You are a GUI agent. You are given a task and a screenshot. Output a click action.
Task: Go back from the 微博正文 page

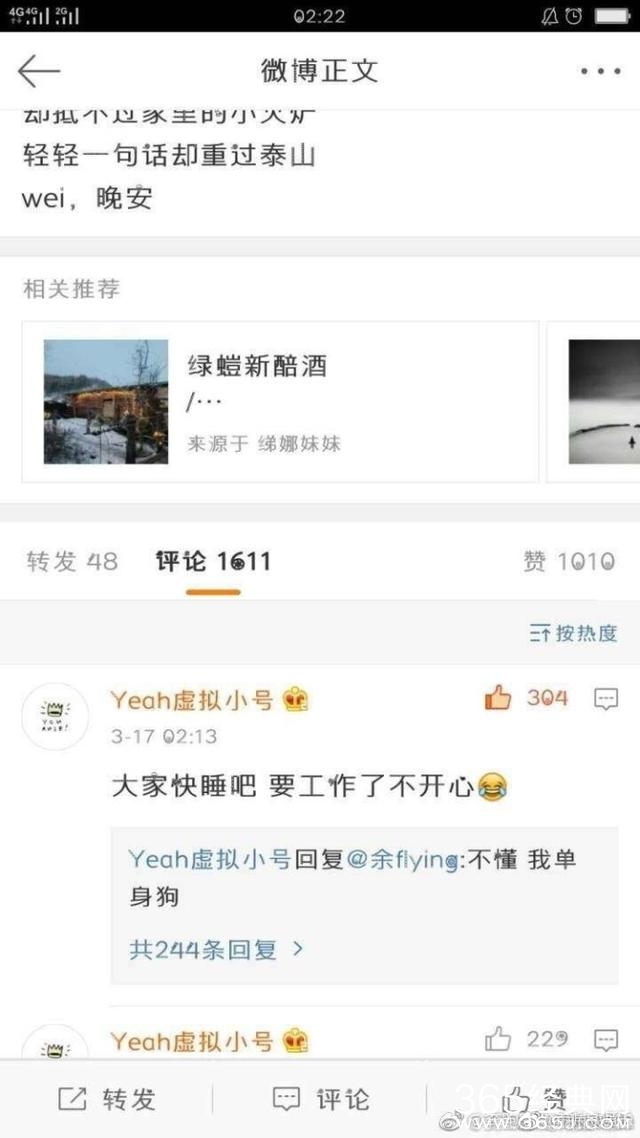(39, 71)
